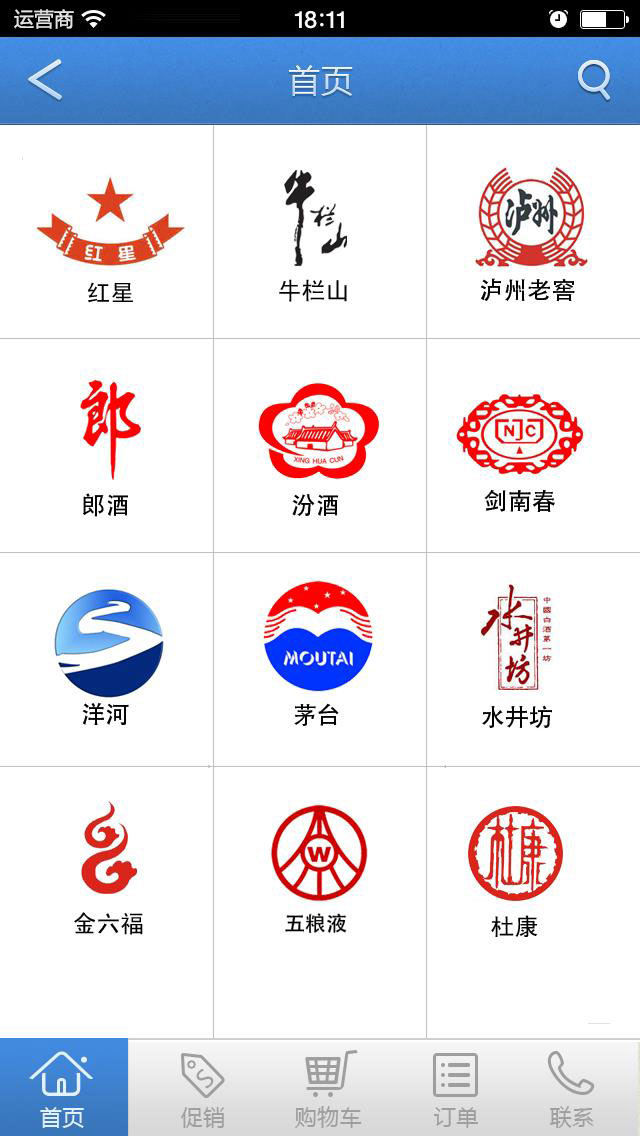The image size is (640, 1136).
Task: Open the 剑南春 brand
Action: pyautogui.click(x=533, y=446)
